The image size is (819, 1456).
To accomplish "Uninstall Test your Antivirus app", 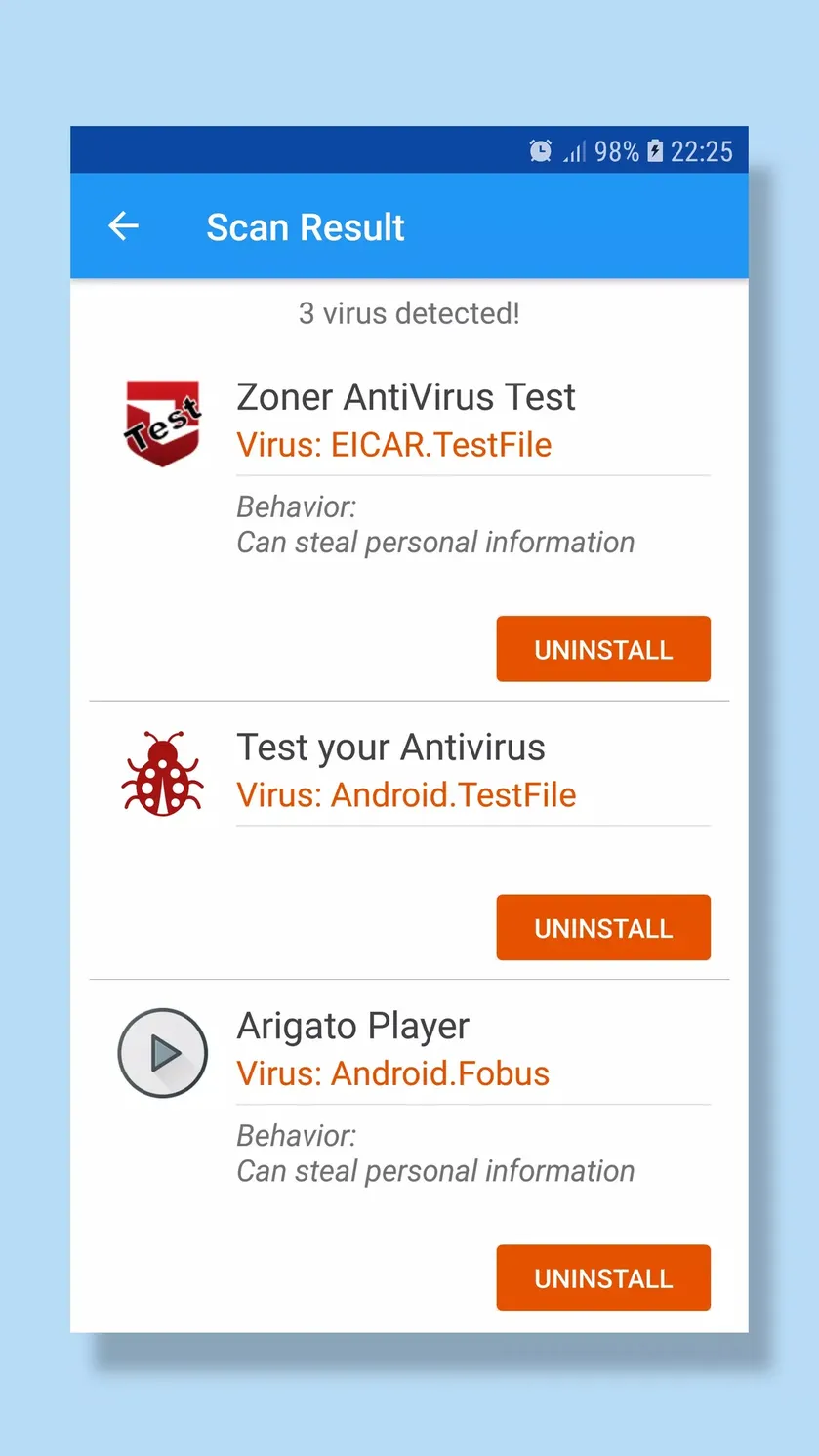I will pyautogui.click(x=603, y=928).
